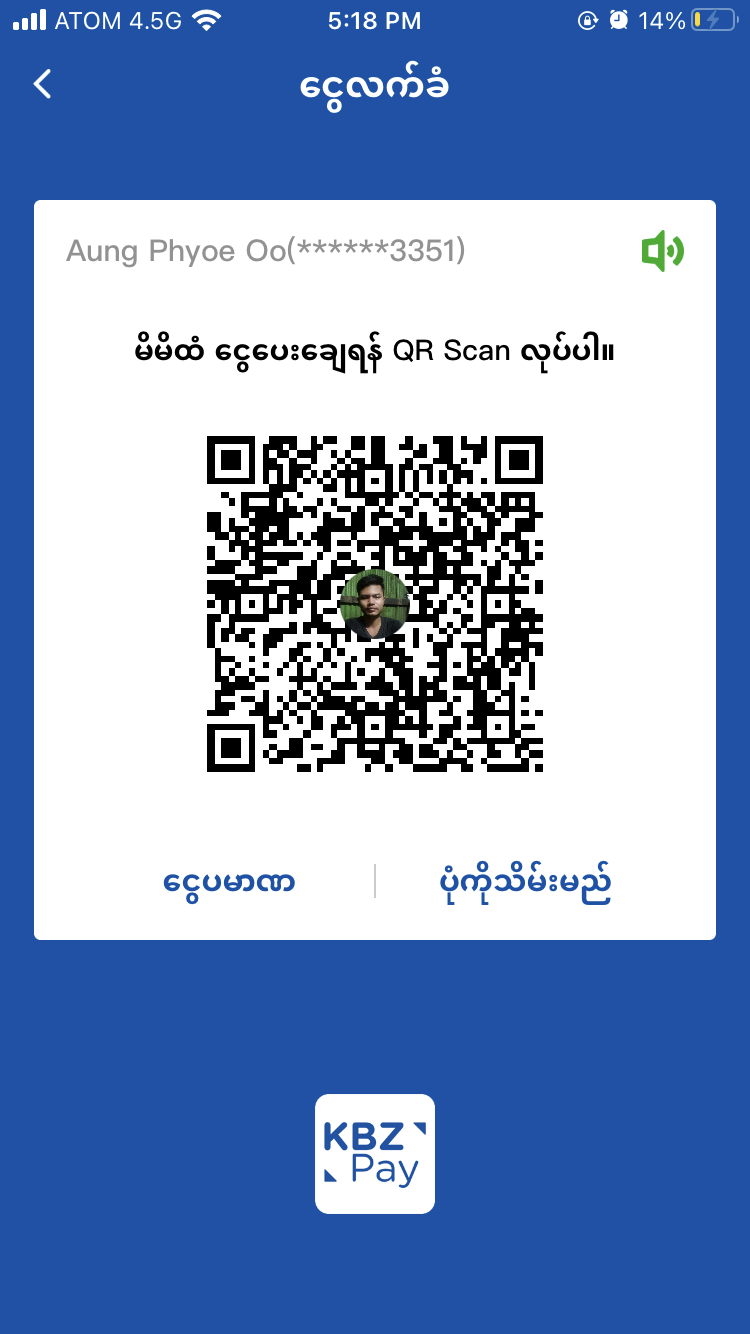Toggle the green speaker sound icon
This screenshot has height=1334, width=750.
pos(662,252)
